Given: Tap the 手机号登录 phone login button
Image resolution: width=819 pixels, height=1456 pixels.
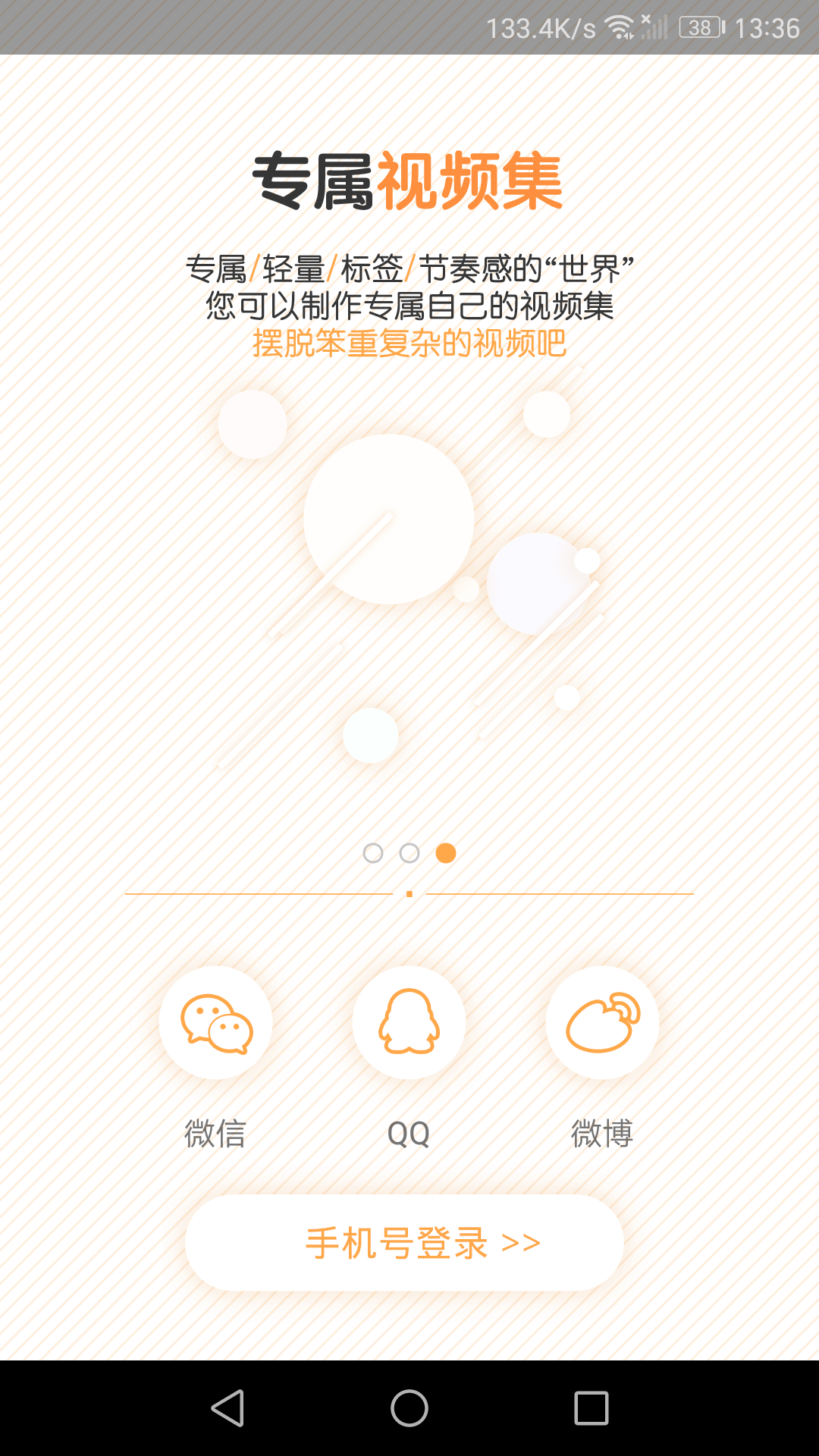Looking at the screenshot, I should point(405,1243).
